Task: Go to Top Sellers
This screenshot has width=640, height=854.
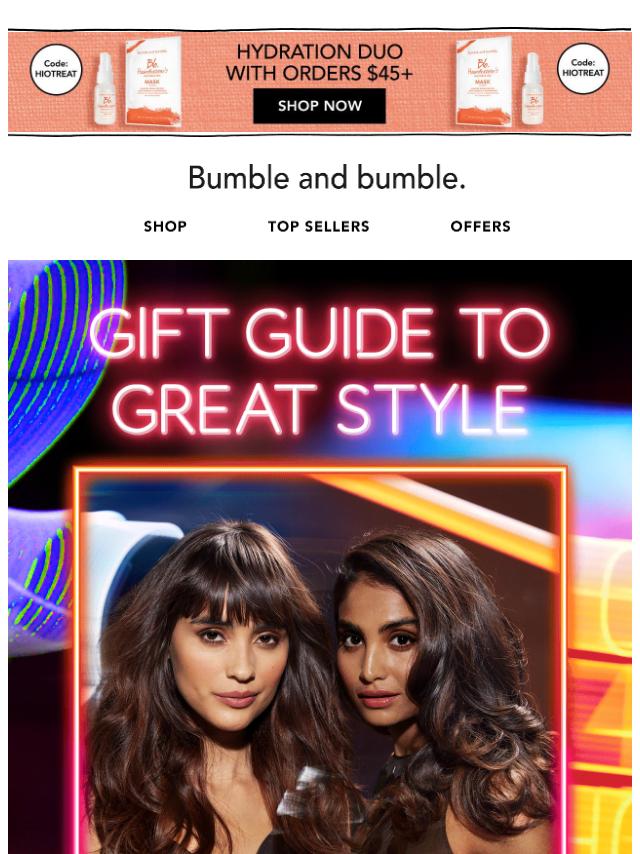Action: click(318, 226)
